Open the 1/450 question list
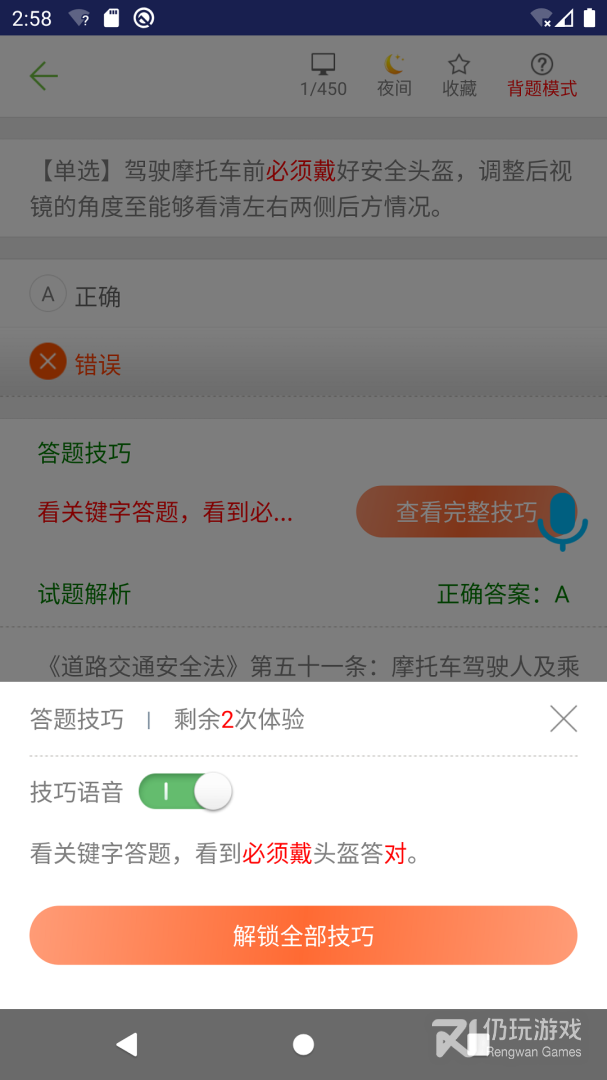Viewport: 607px width, 1080px height. tap(323, 76)
